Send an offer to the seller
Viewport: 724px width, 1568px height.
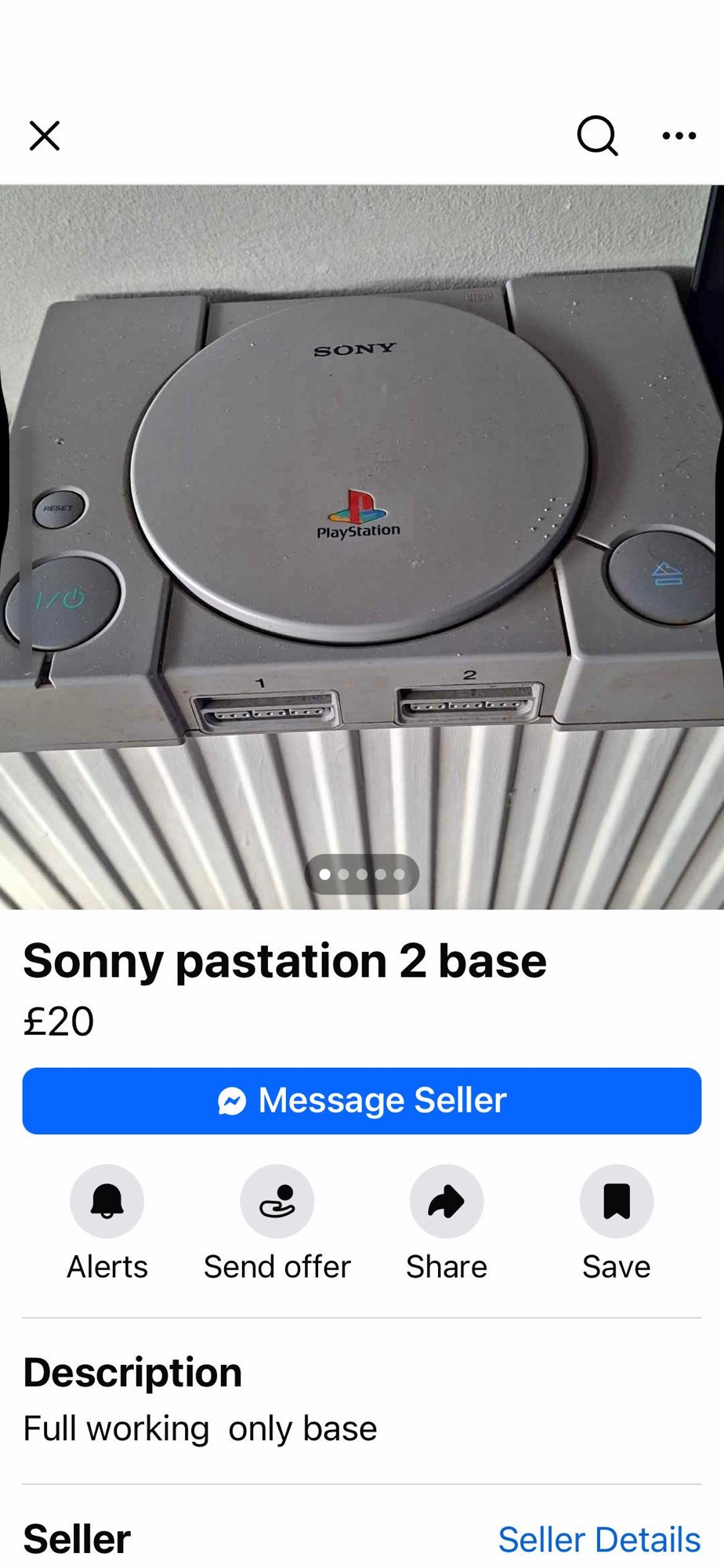click(x=277, y=1201)
